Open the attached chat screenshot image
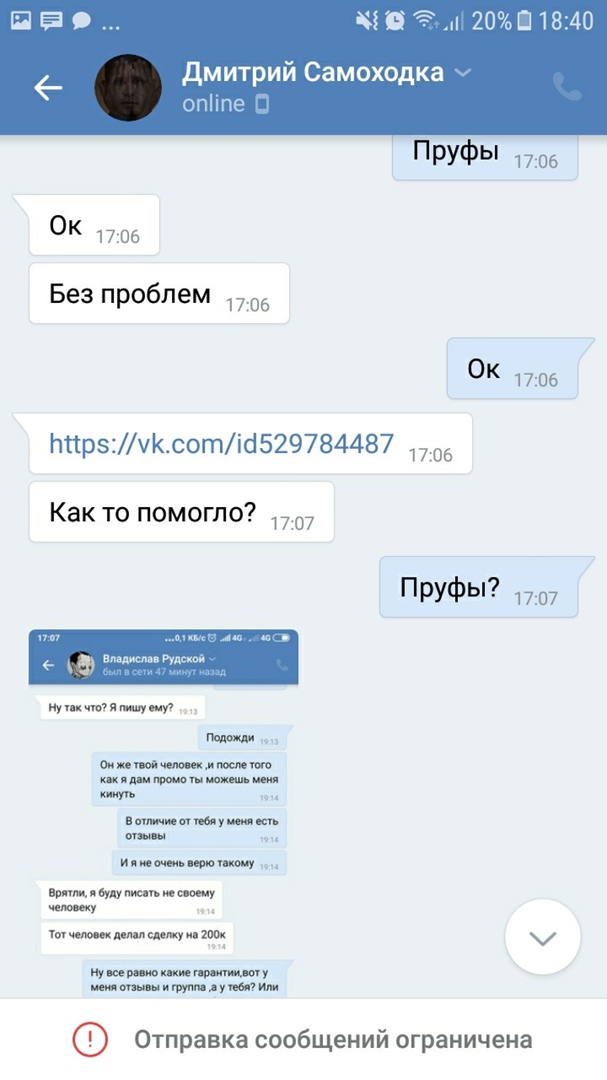This screenshot has width=607, height=1080. 163,810
